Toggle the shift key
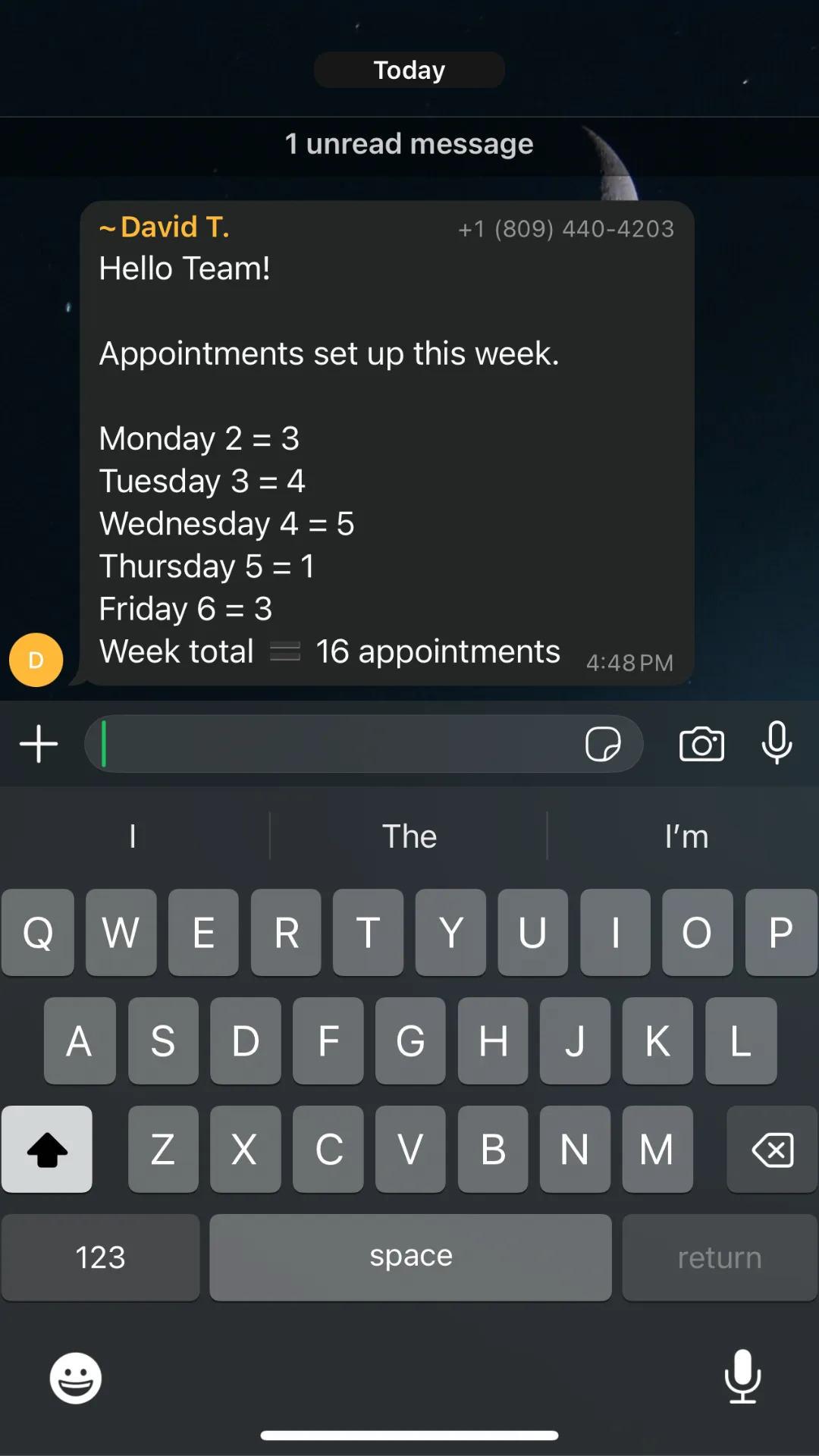Screen dimensions: 819x1456 (x=47, y=1150)
